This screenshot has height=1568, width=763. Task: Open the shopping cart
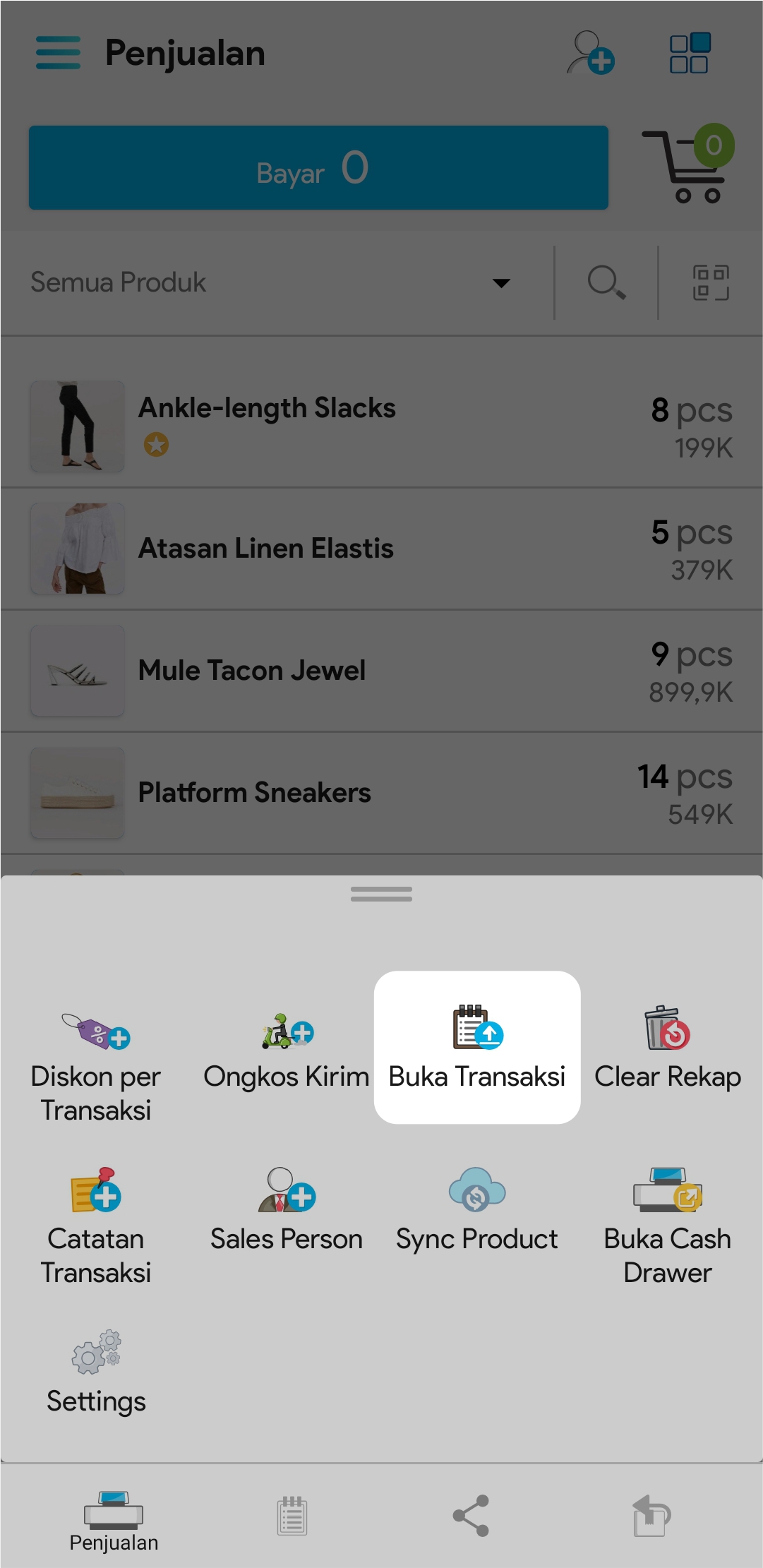pyautogui.click(x=688, y=166)
